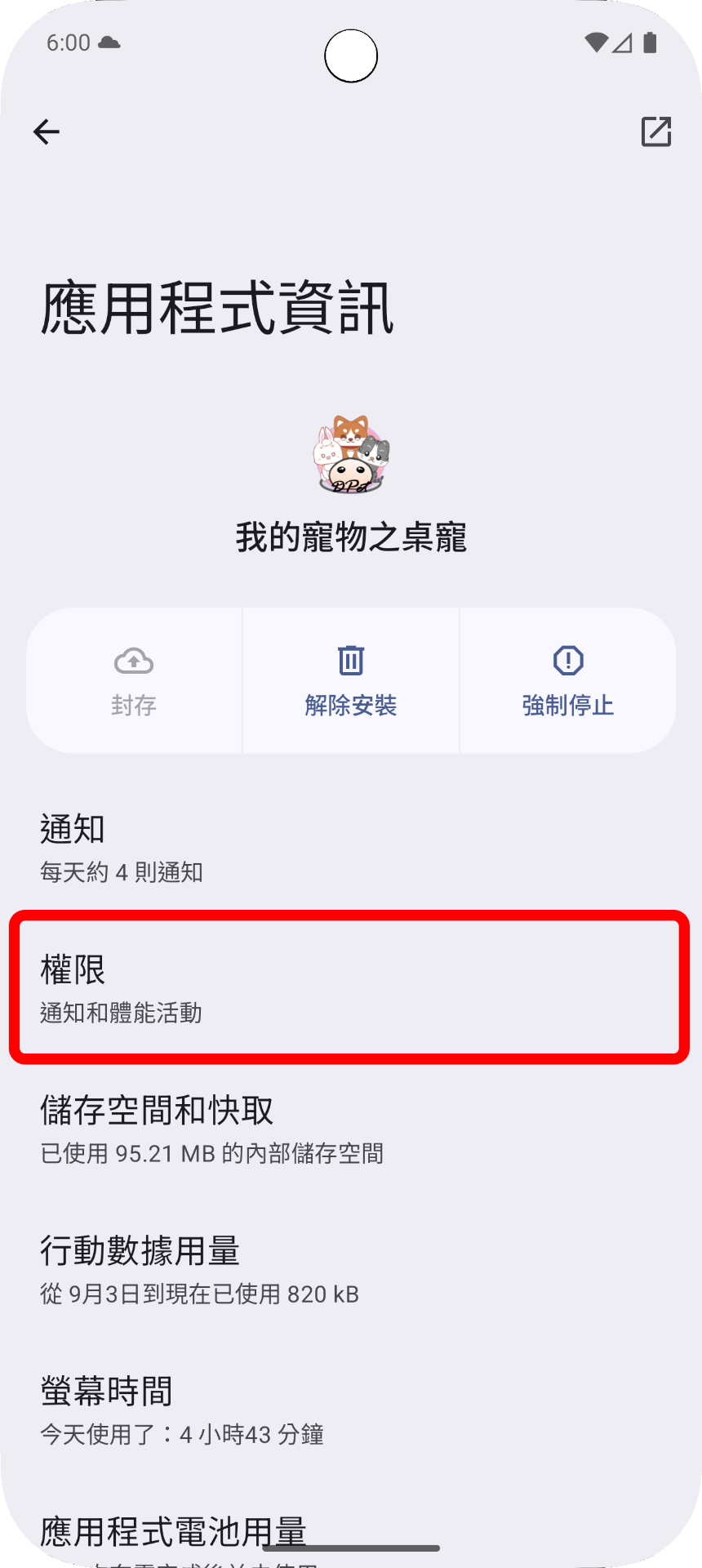
Task: Force stop the app with 強制停止
Action: (x=567, y=680)
